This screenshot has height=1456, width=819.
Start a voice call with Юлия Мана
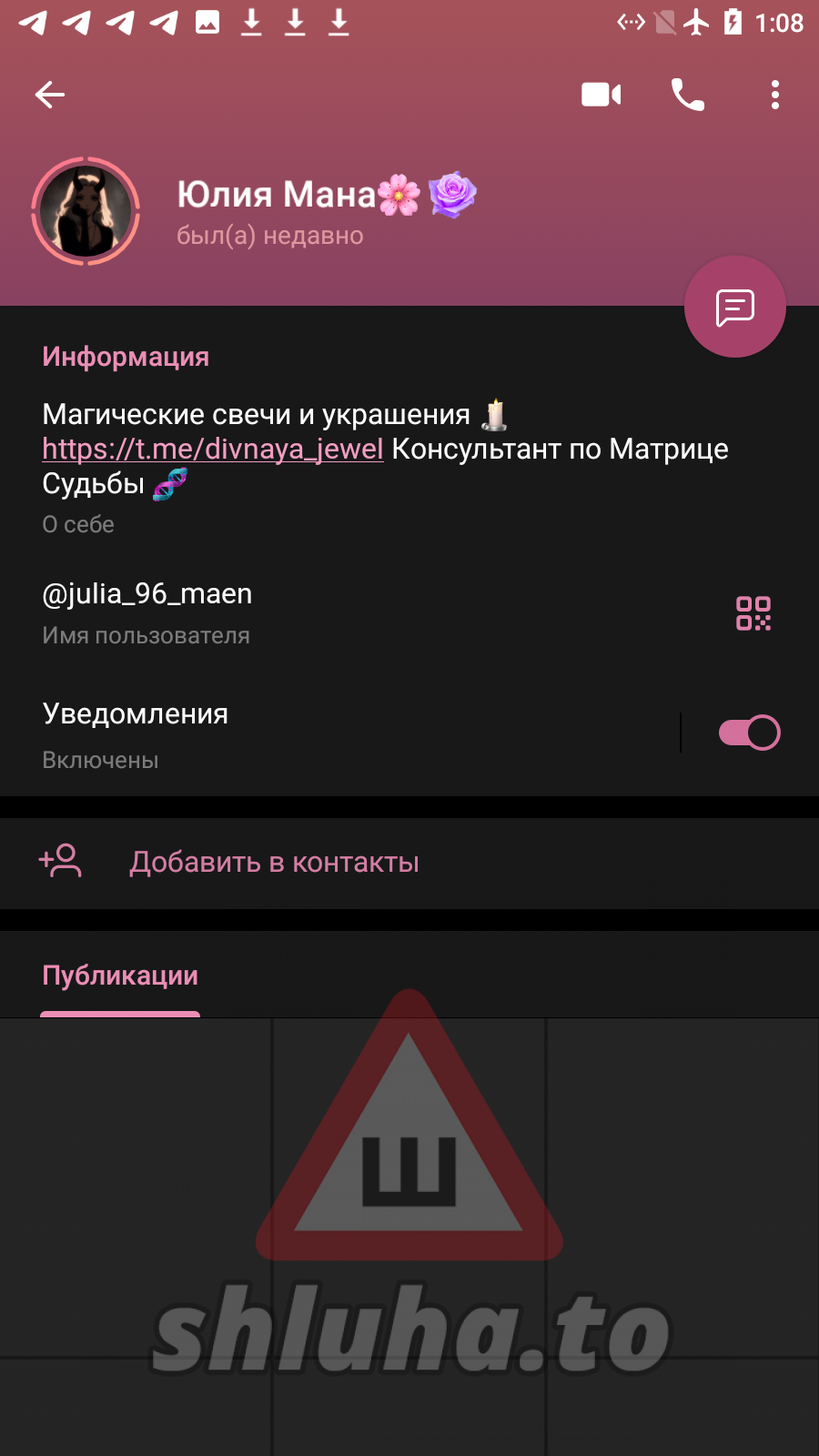click(687, 95)
